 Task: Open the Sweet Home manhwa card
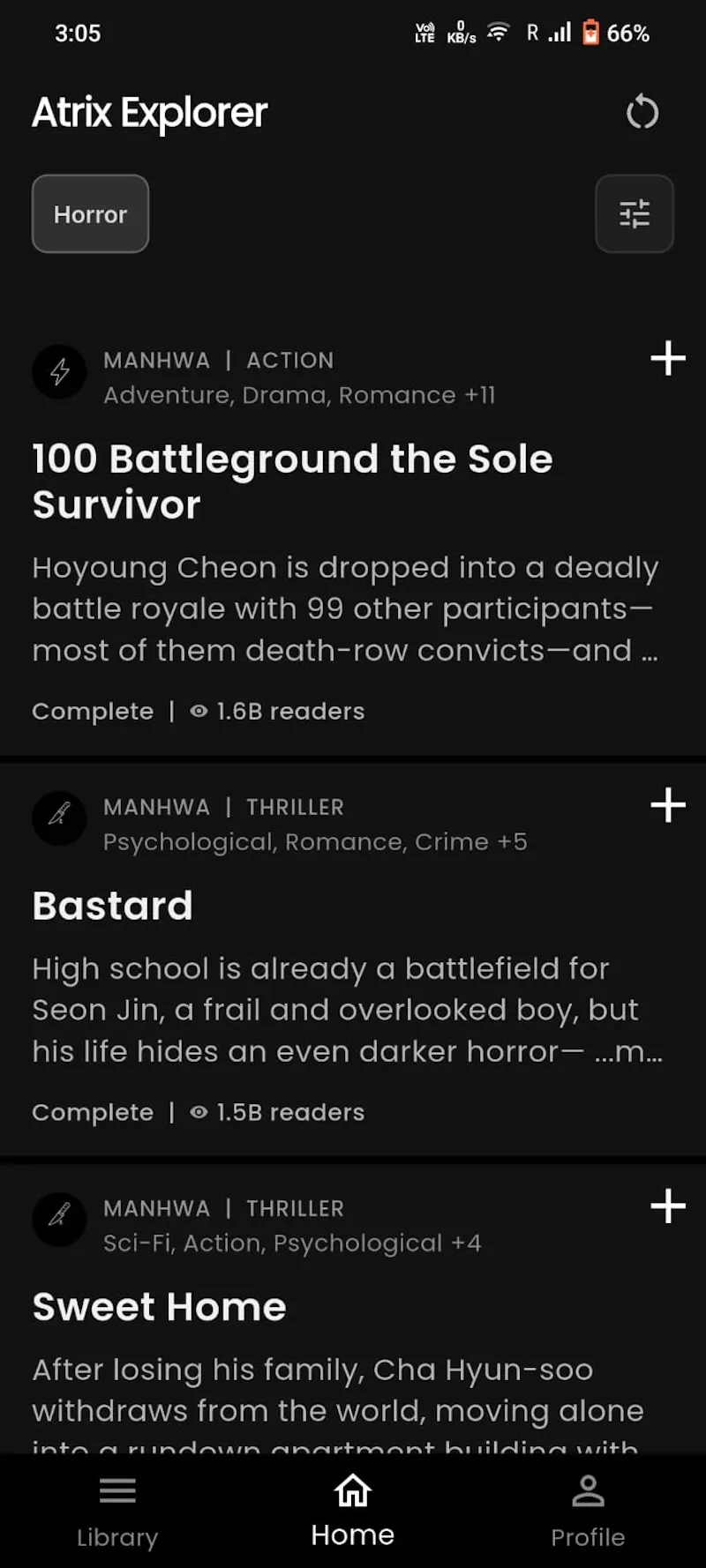pos(353,1309)
